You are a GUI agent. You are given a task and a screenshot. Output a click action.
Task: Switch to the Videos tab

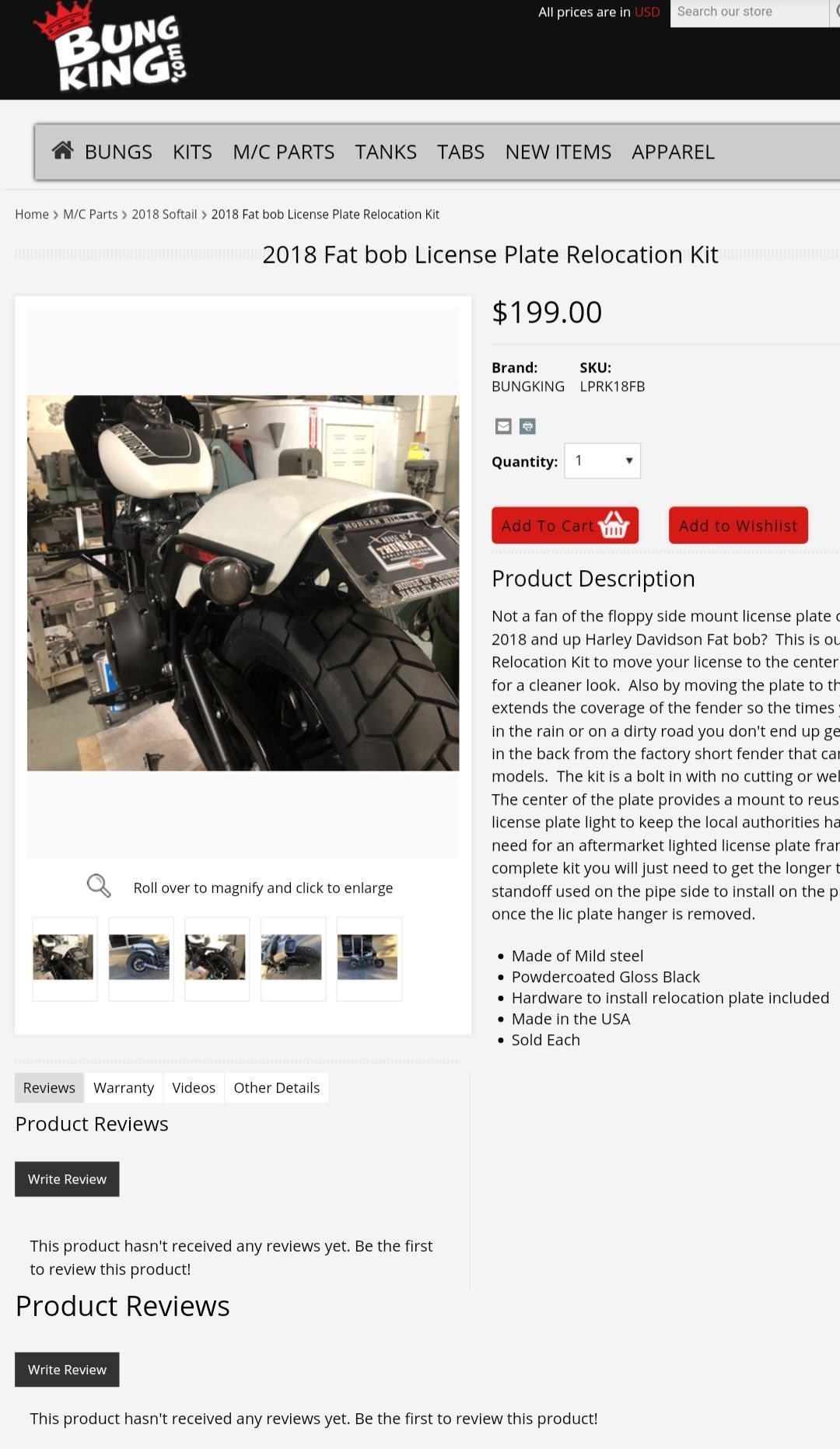194,1087
